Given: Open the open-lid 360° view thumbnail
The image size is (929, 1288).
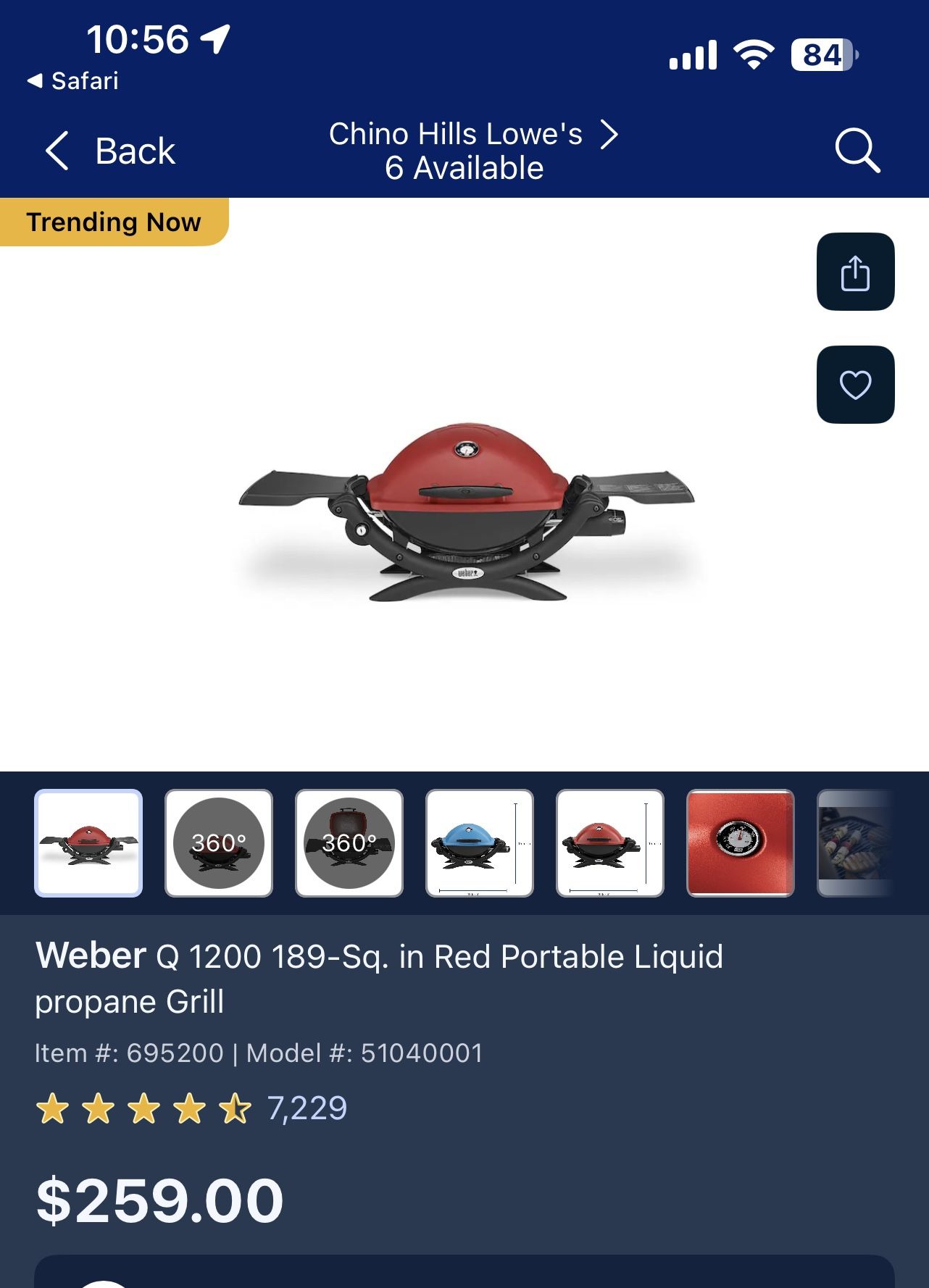Looking at the screenshot, I should coord(349,843).
